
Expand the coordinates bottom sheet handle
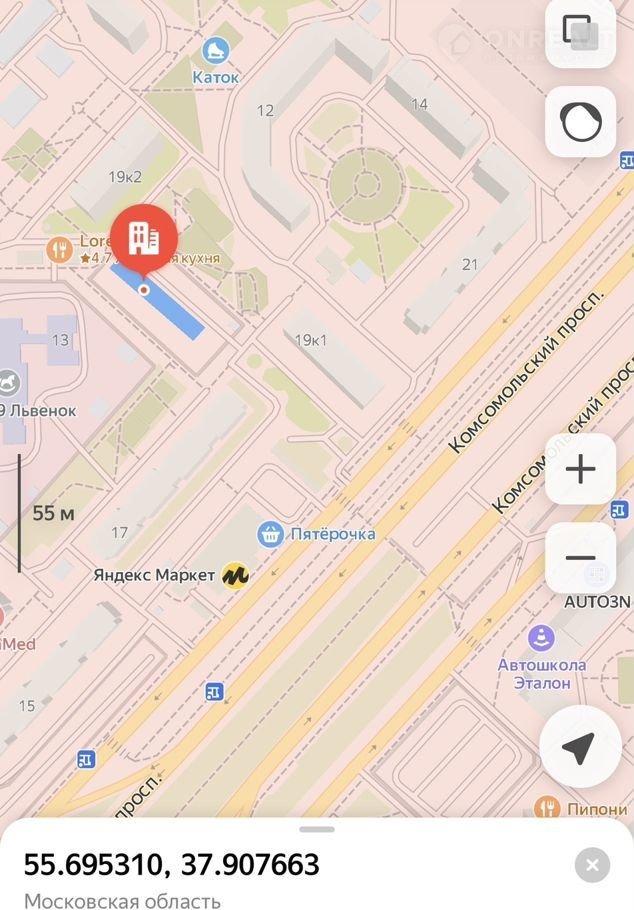317,829
